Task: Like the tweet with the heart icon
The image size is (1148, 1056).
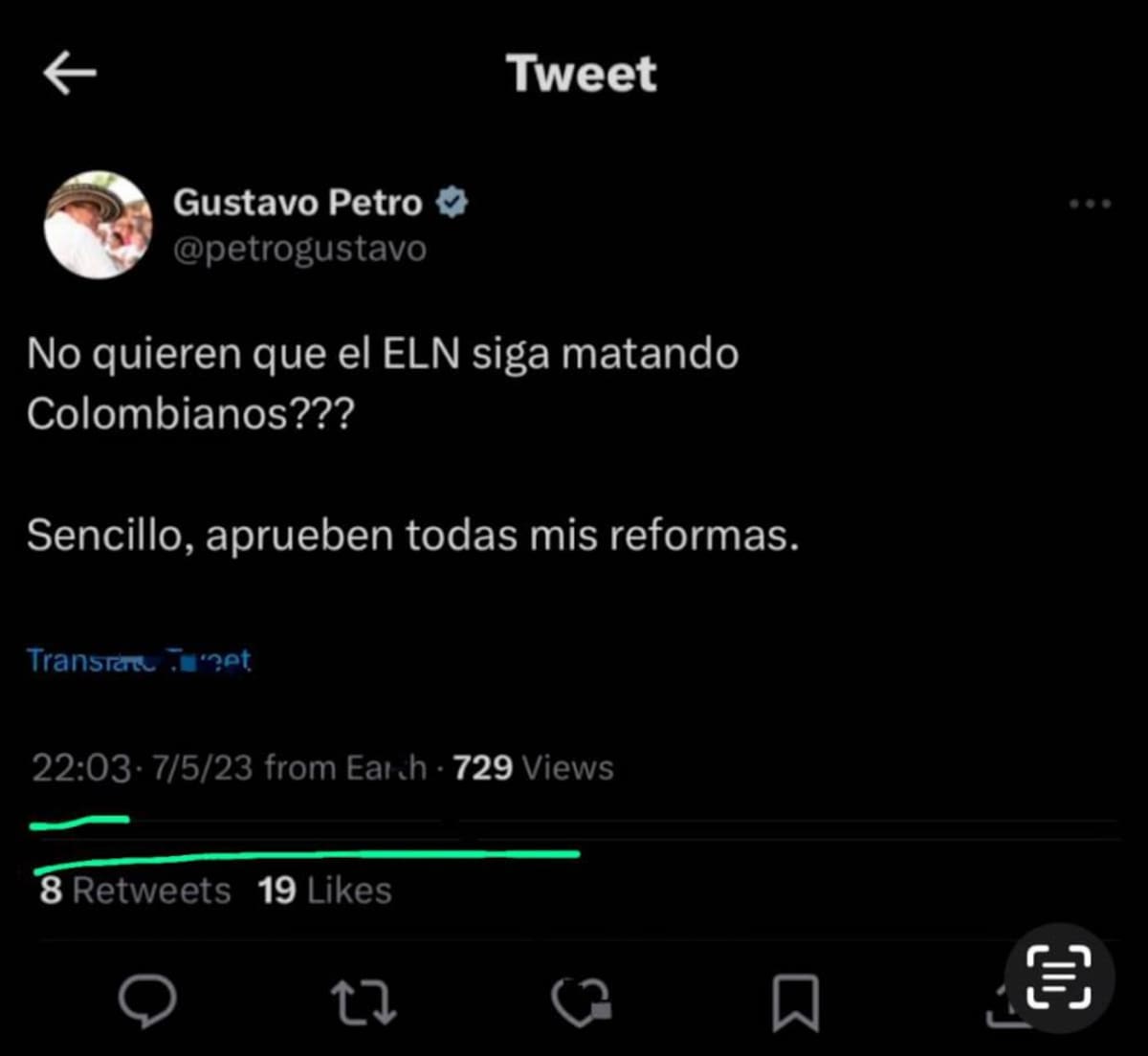Action: (581, 1002)
